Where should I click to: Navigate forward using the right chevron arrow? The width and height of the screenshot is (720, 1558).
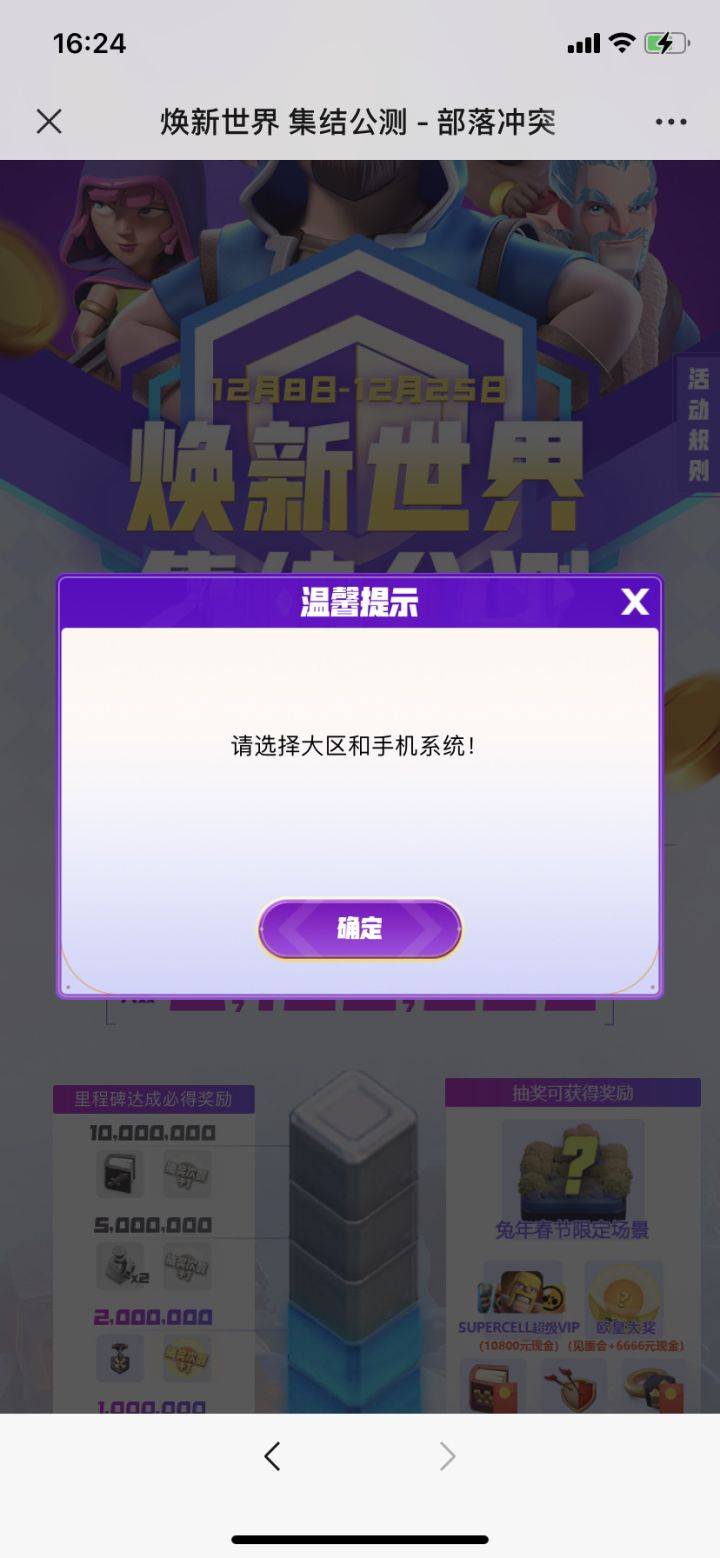pyautogui.click(x=448, y=1456)
